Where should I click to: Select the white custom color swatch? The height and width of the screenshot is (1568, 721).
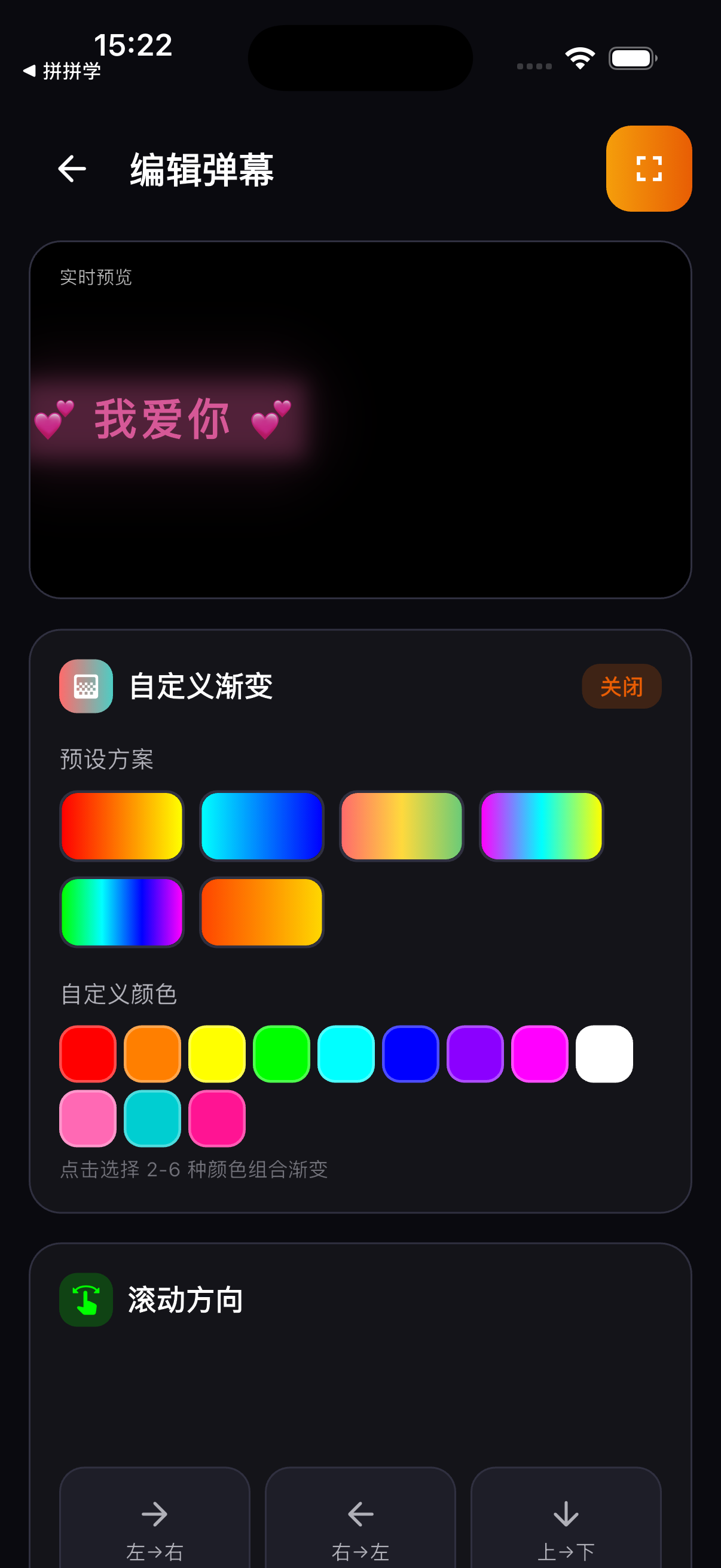[603, 1053]
